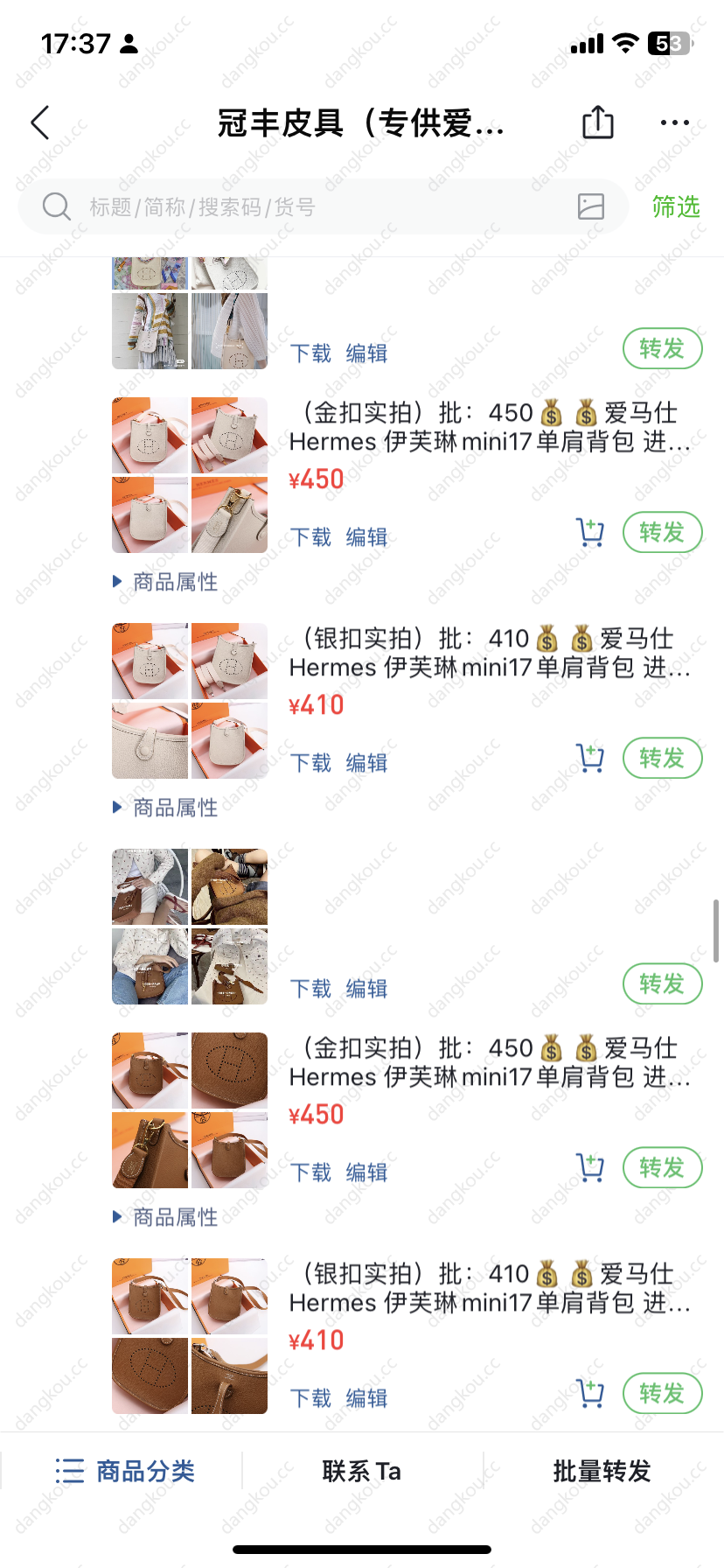Go back with the top-left arrow

click(x=40, y=123)
